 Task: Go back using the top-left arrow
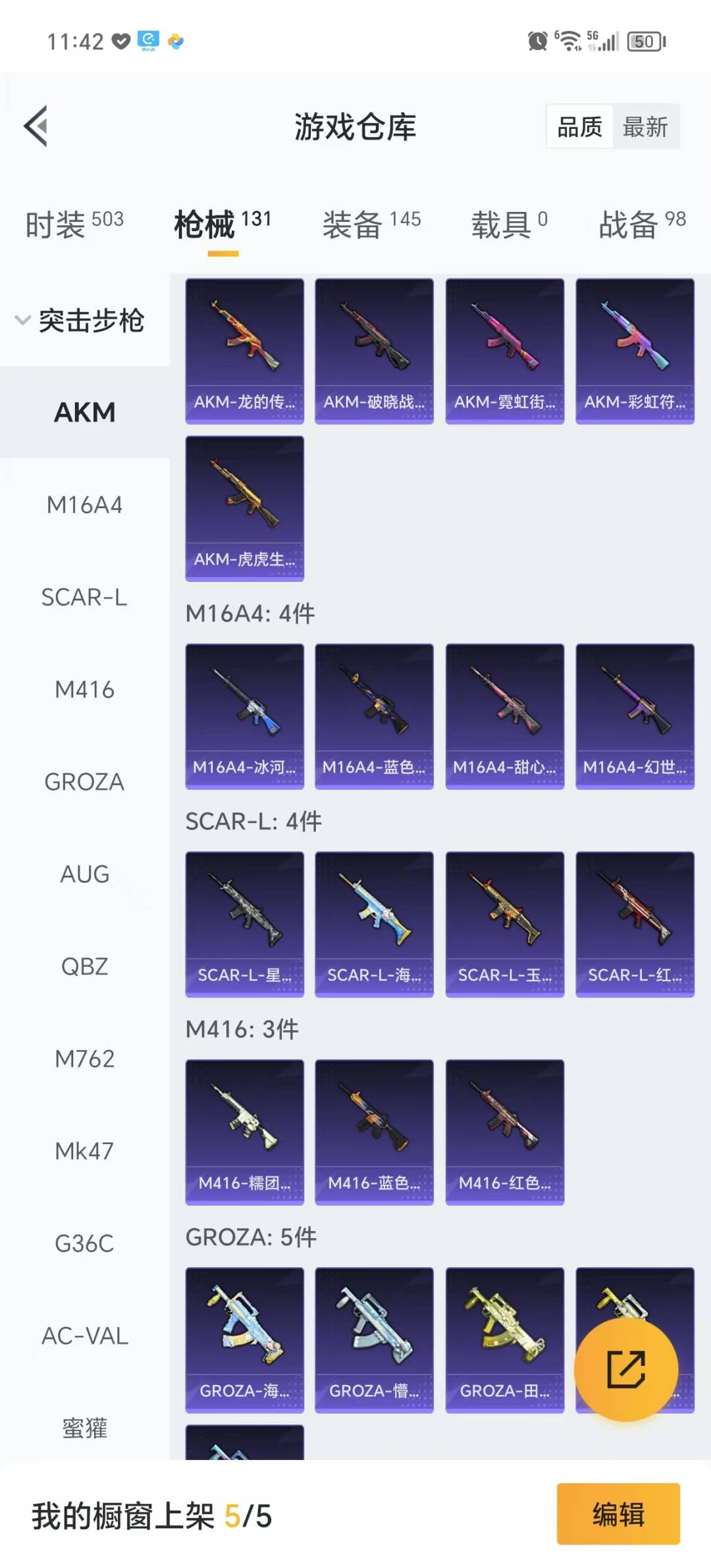coord(36,126)
